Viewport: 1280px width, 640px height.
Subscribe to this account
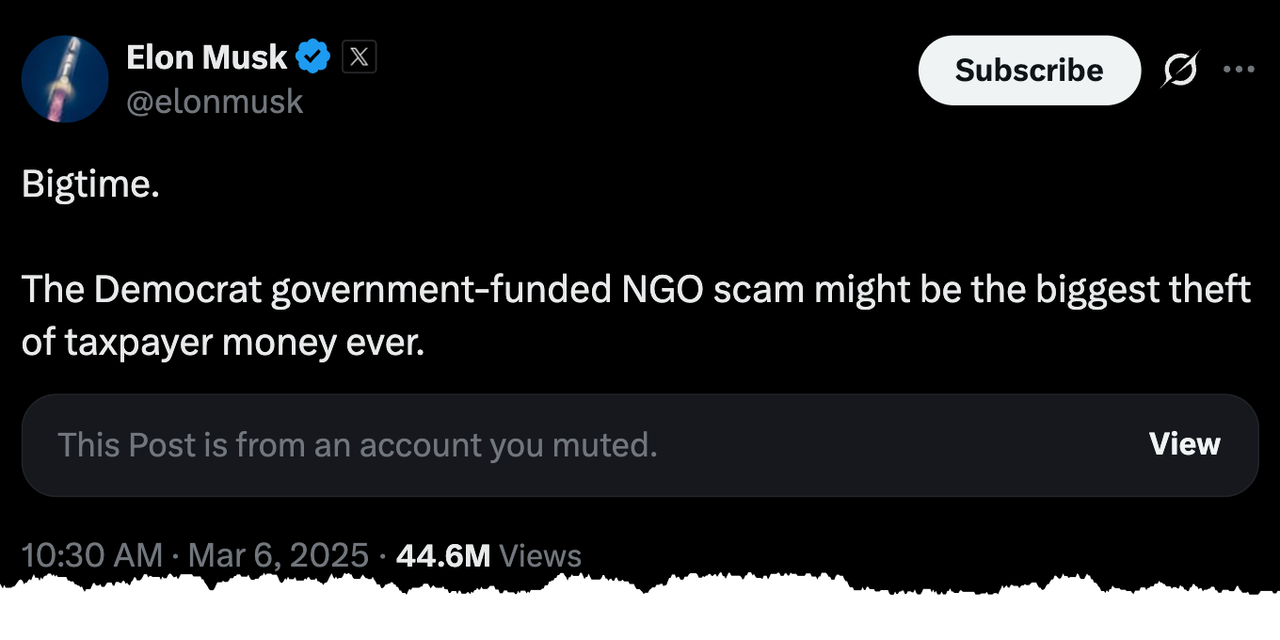[1028, 70]
